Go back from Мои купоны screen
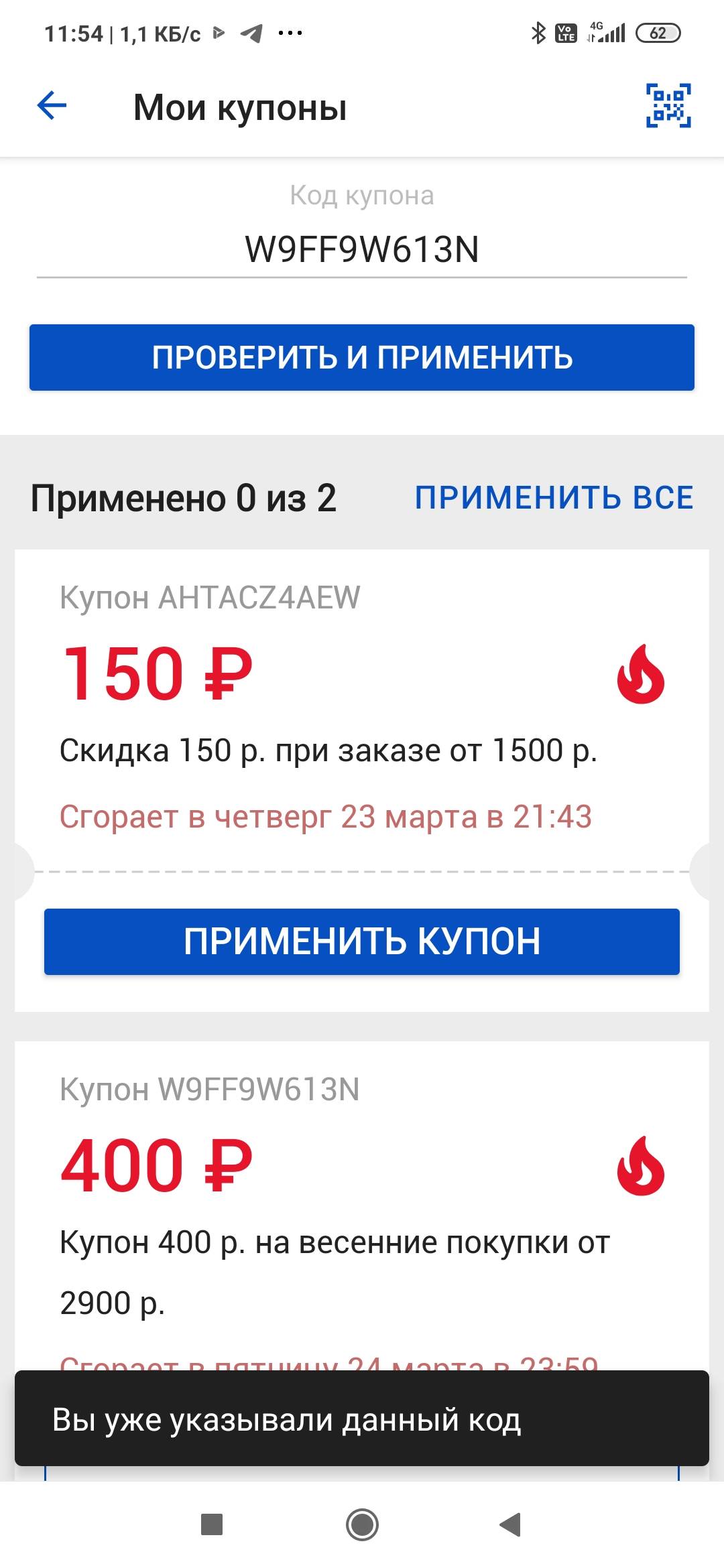This screenshot has height=1568, width=724. [52, 106]
